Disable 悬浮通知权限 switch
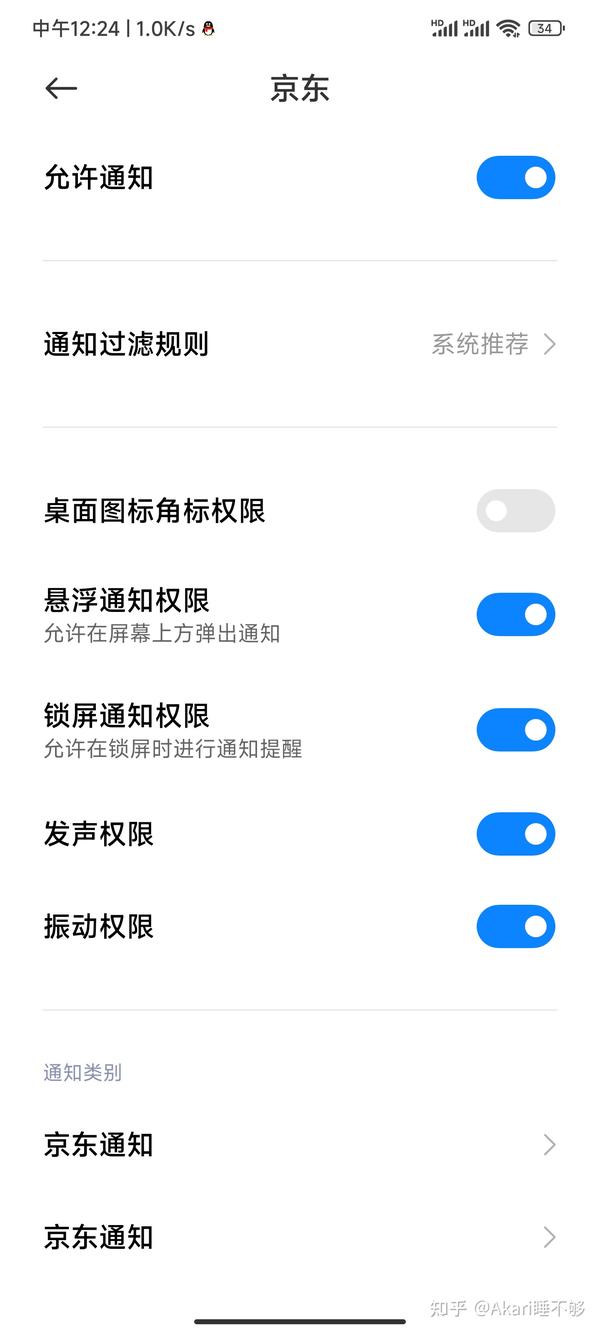Image resolution: width=600 pixels, height=1333 pixels. (x=515, y=614)
